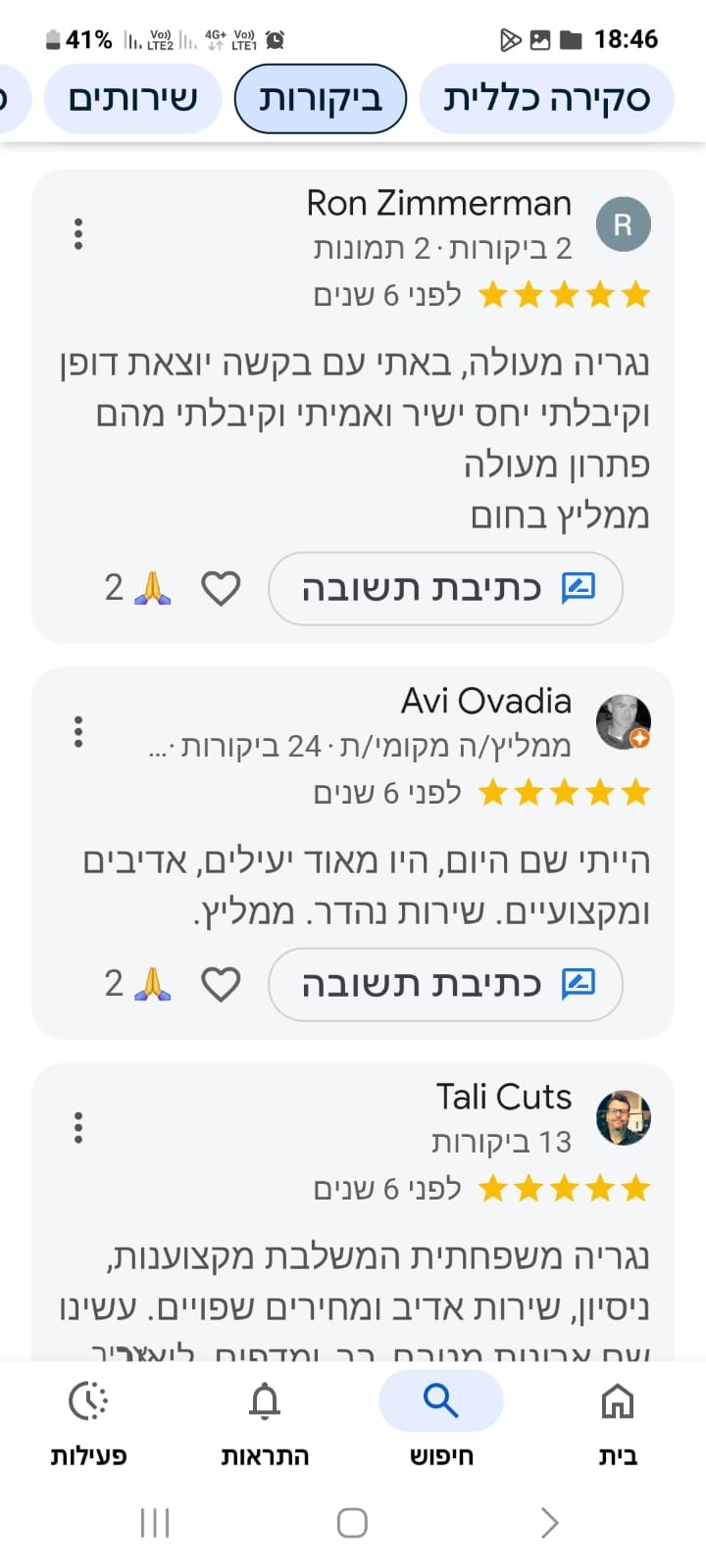Select the ביקורות tab
This screenshot has height=1568, width=706.
pos(321,99)
